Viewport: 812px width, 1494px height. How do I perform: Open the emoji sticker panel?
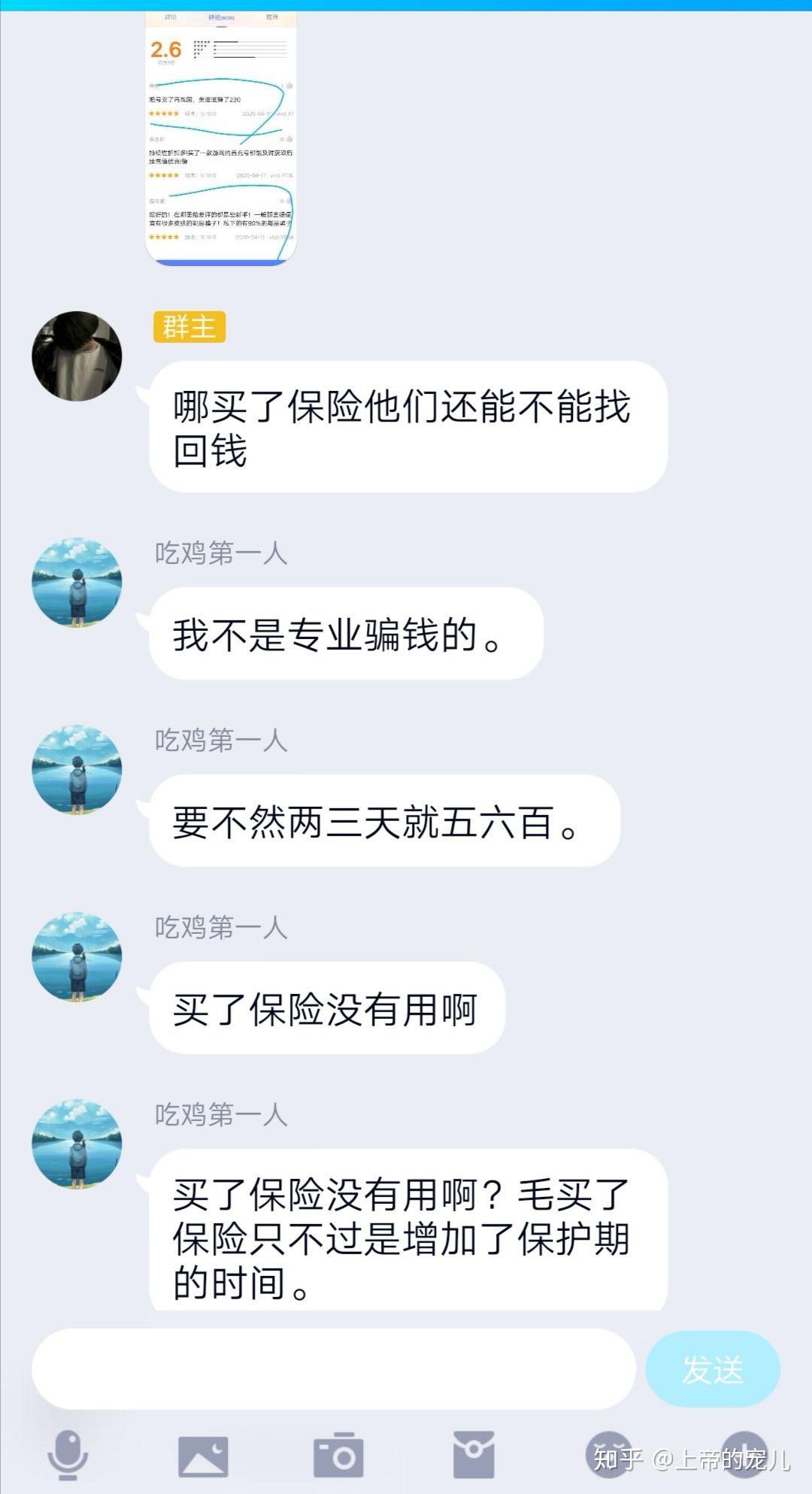pyautogui.click(x=609, y=1456)
